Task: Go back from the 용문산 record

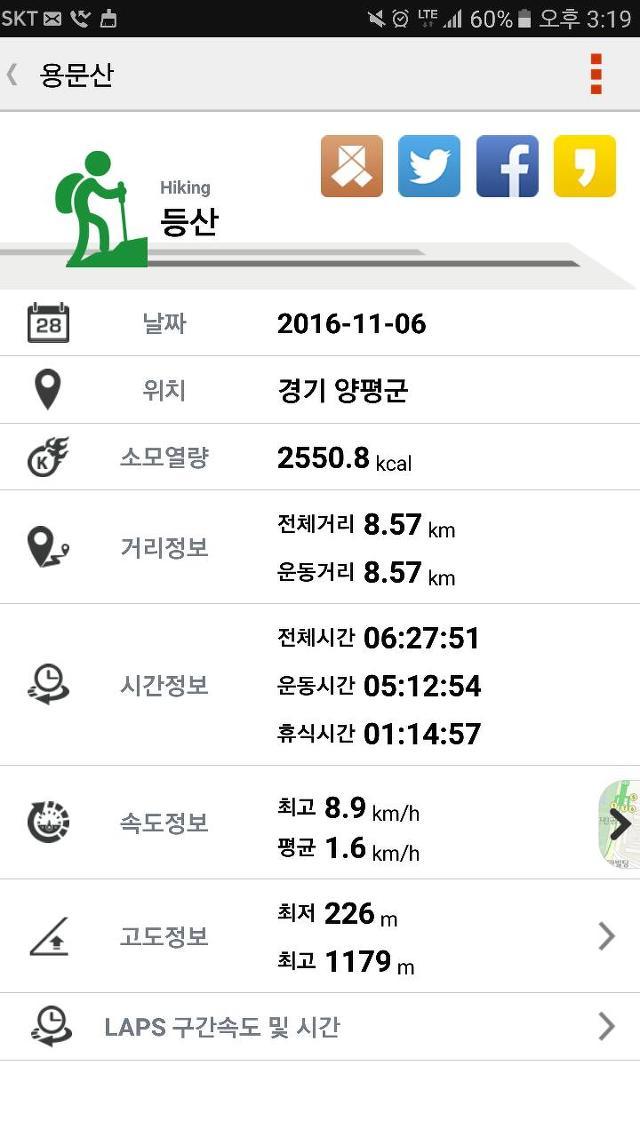Action: click(12, 75)
